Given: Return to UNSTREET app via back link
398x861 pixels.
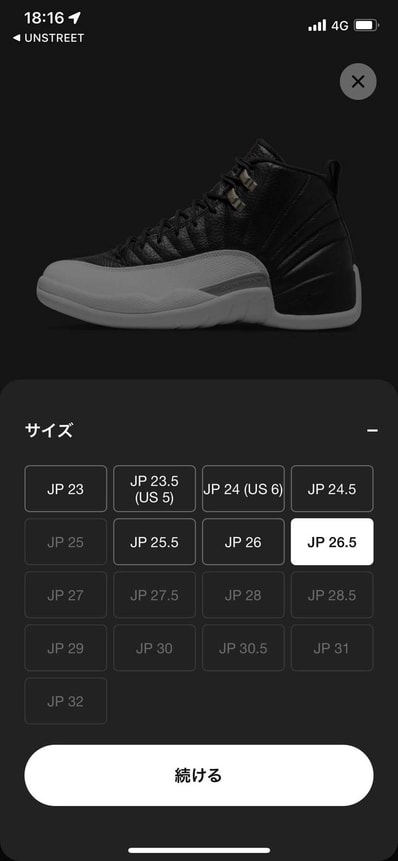Looking at the screenshot, I should (x=48, y=38).
